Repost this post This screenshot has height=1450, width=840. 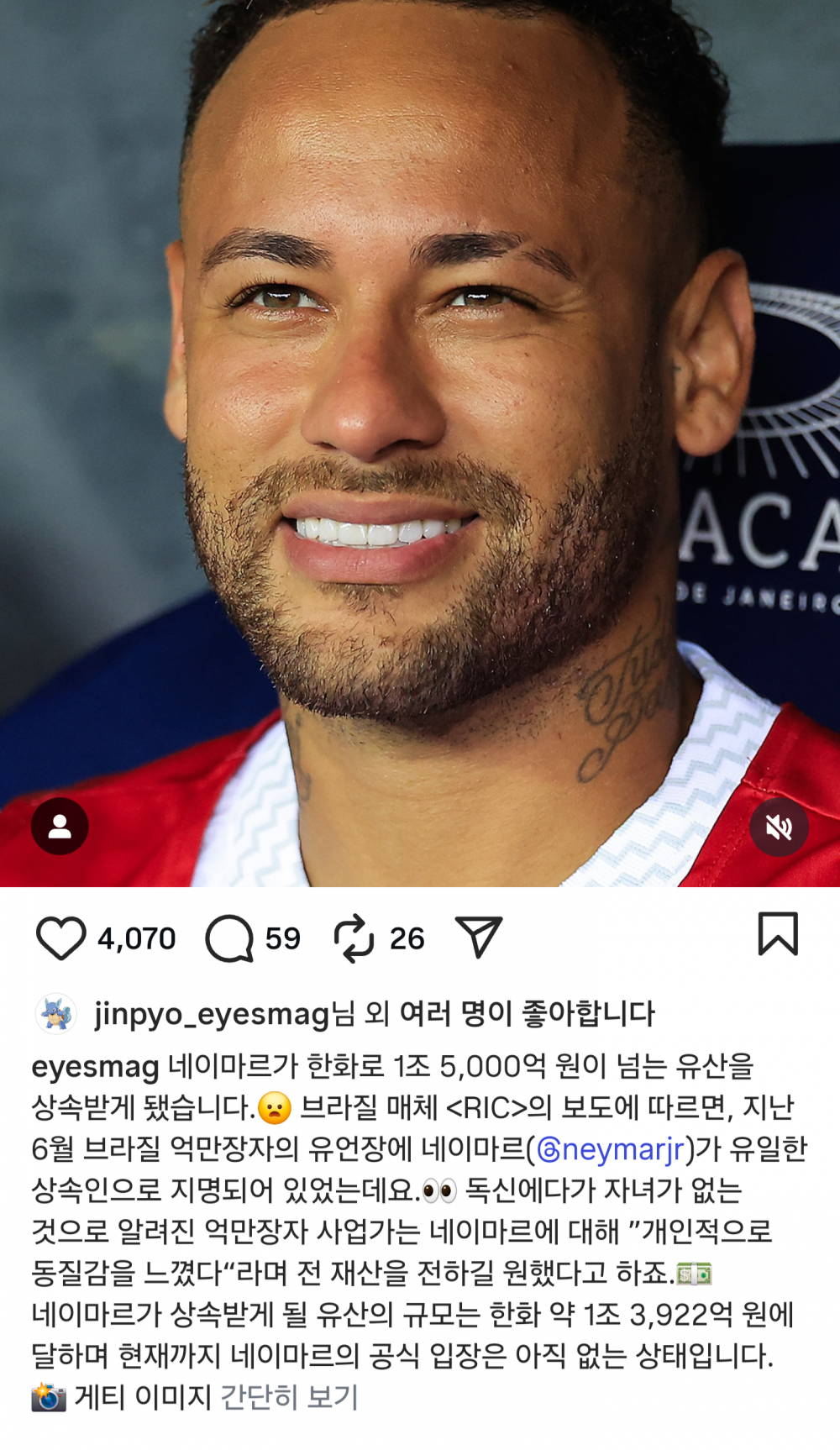[354, 938]
